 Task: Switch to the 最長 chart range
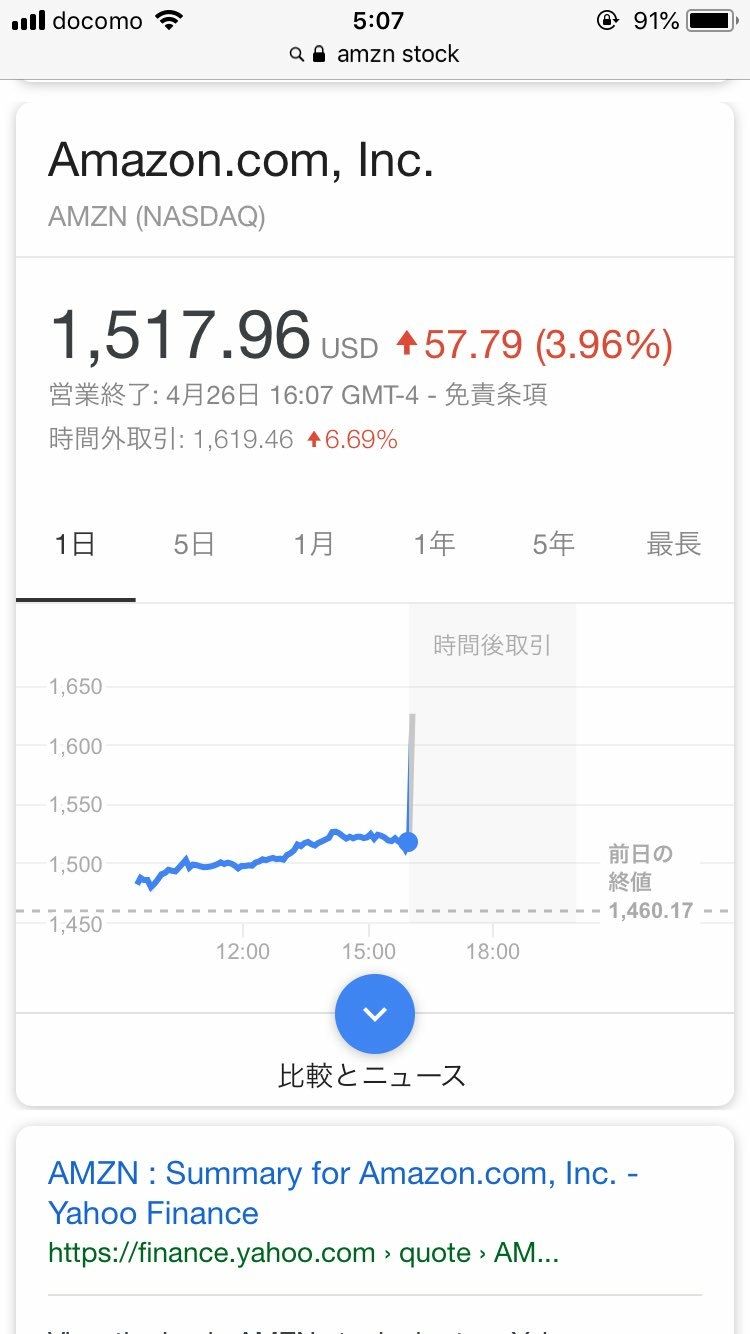click(x=673, y=545)
